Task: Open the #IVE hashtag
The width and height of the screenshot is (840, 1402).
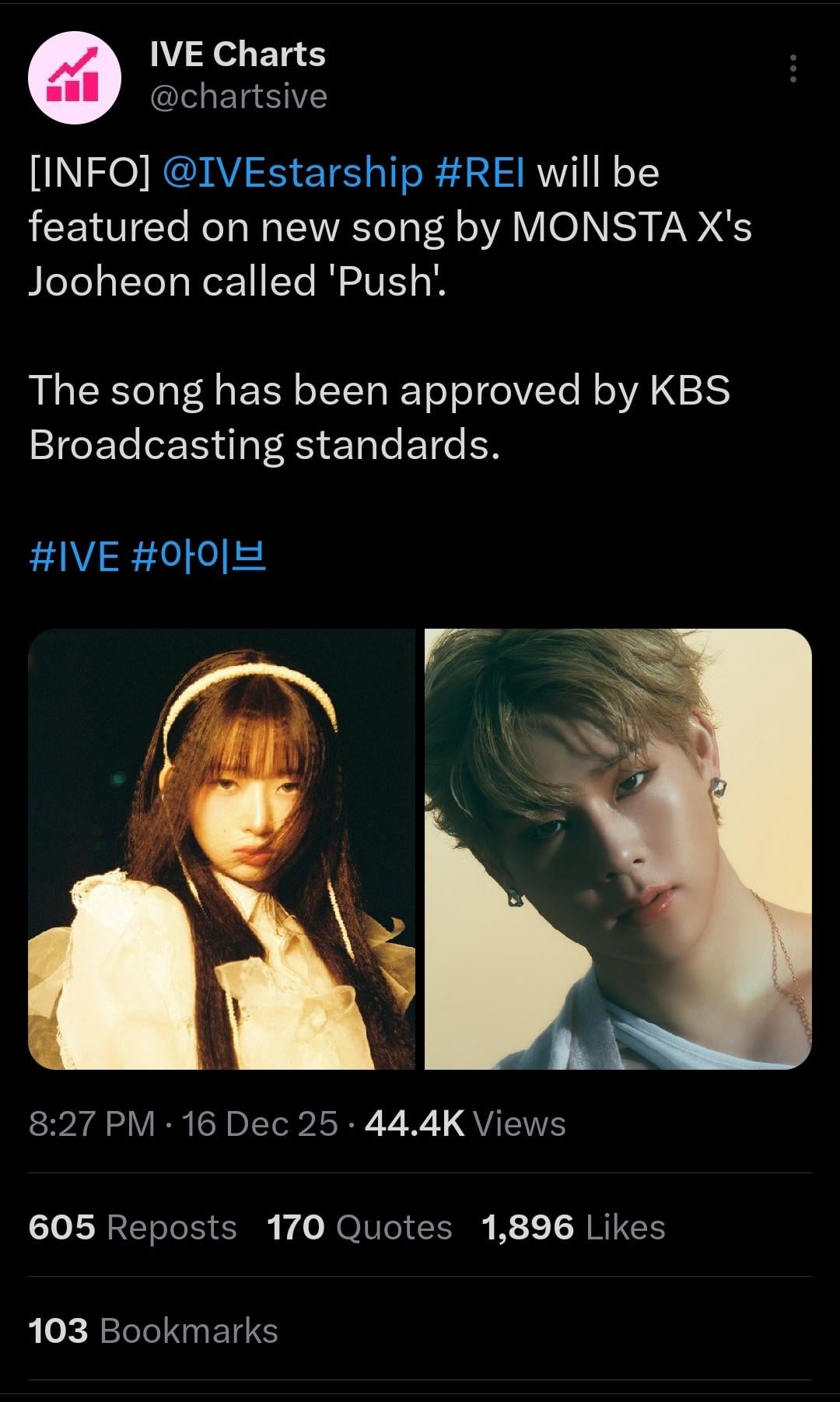Action: point(74,557)
